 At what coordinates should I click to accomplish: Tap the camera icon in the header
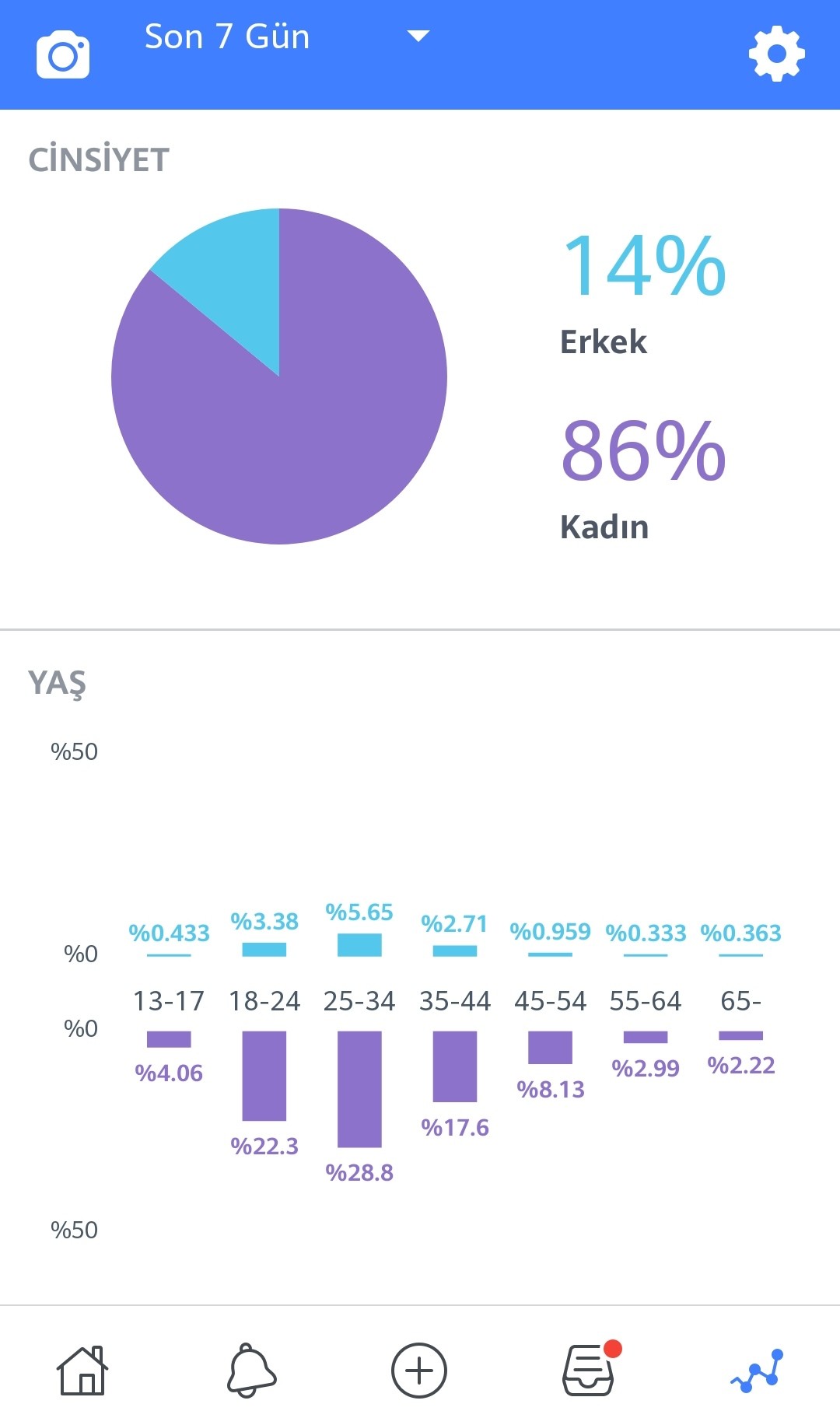coord(63,54)
